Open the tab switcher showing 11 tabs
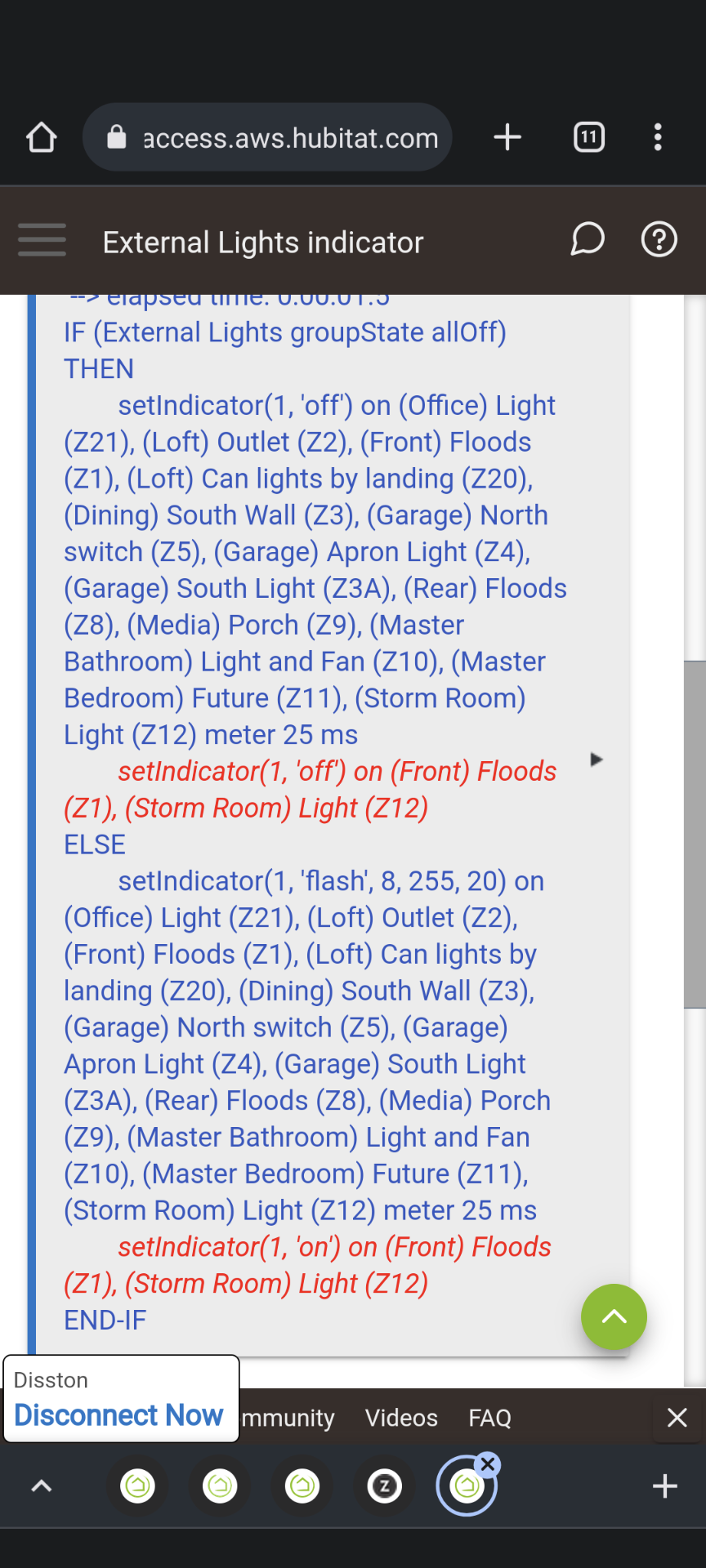This screenshot has width=706, height=1568. pyautogui.click(x=589, y=137)
